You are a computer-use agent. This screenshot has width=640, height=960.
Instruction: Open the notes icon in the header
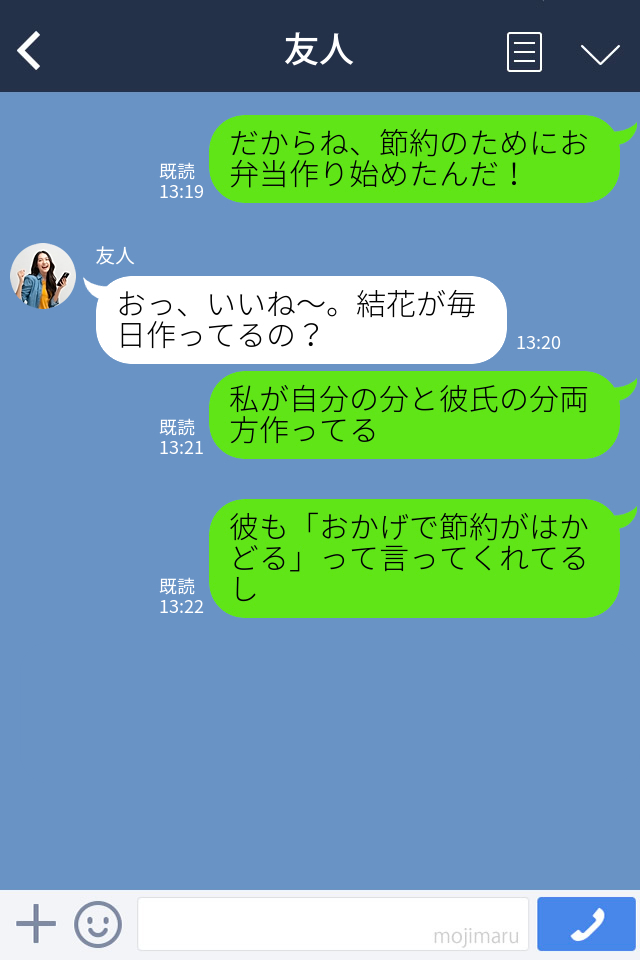(524, 52)
